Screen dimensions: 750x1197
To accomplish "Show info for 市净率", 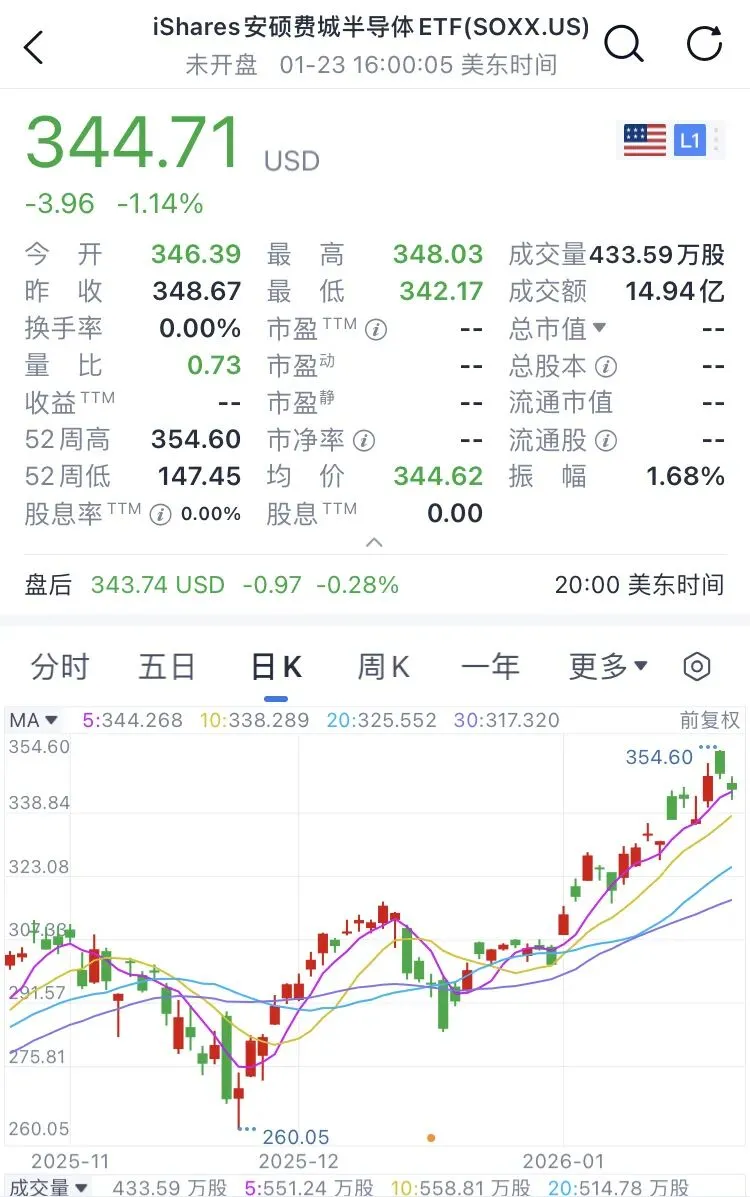I will pyautogui.click(x=364, y=440).
